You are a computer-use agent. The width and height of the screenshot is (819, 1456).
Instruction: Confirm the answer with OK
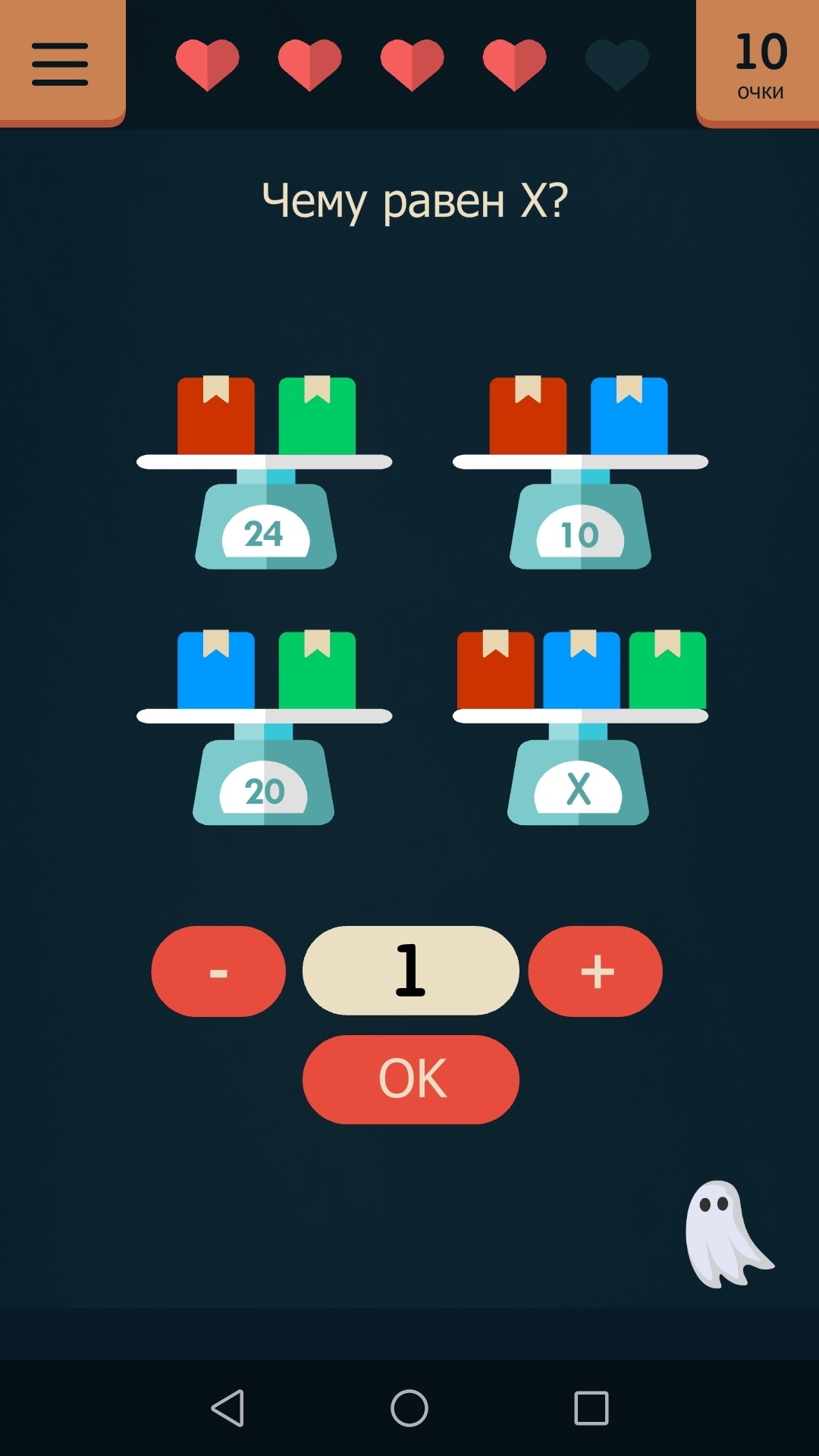411,1079
